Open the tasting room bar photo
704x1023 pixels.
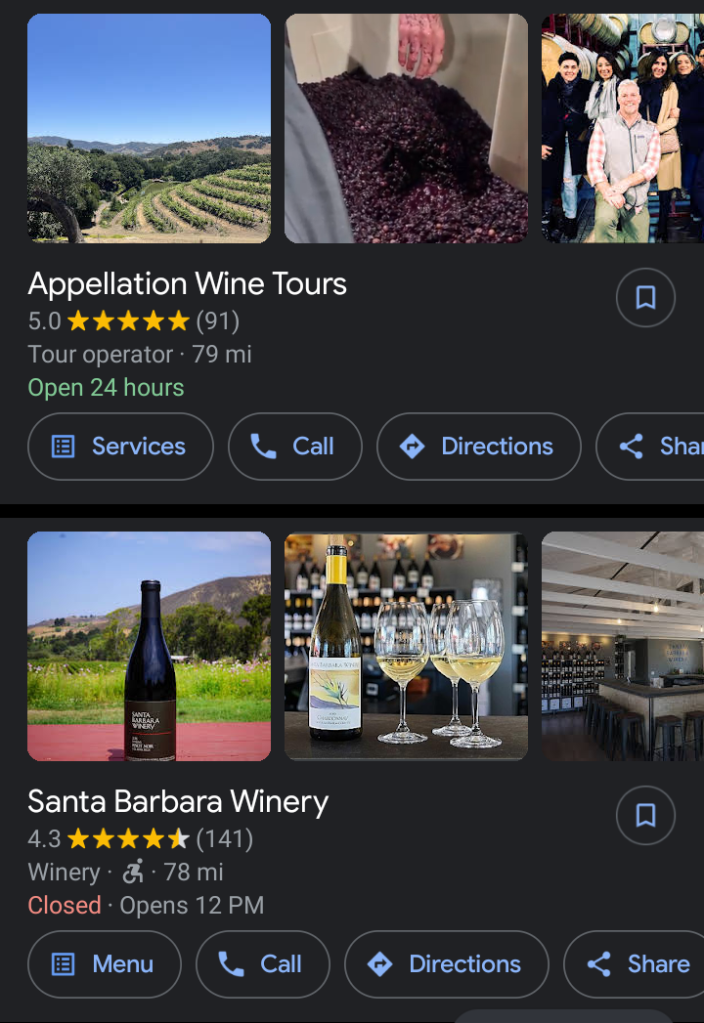point(622,646)
